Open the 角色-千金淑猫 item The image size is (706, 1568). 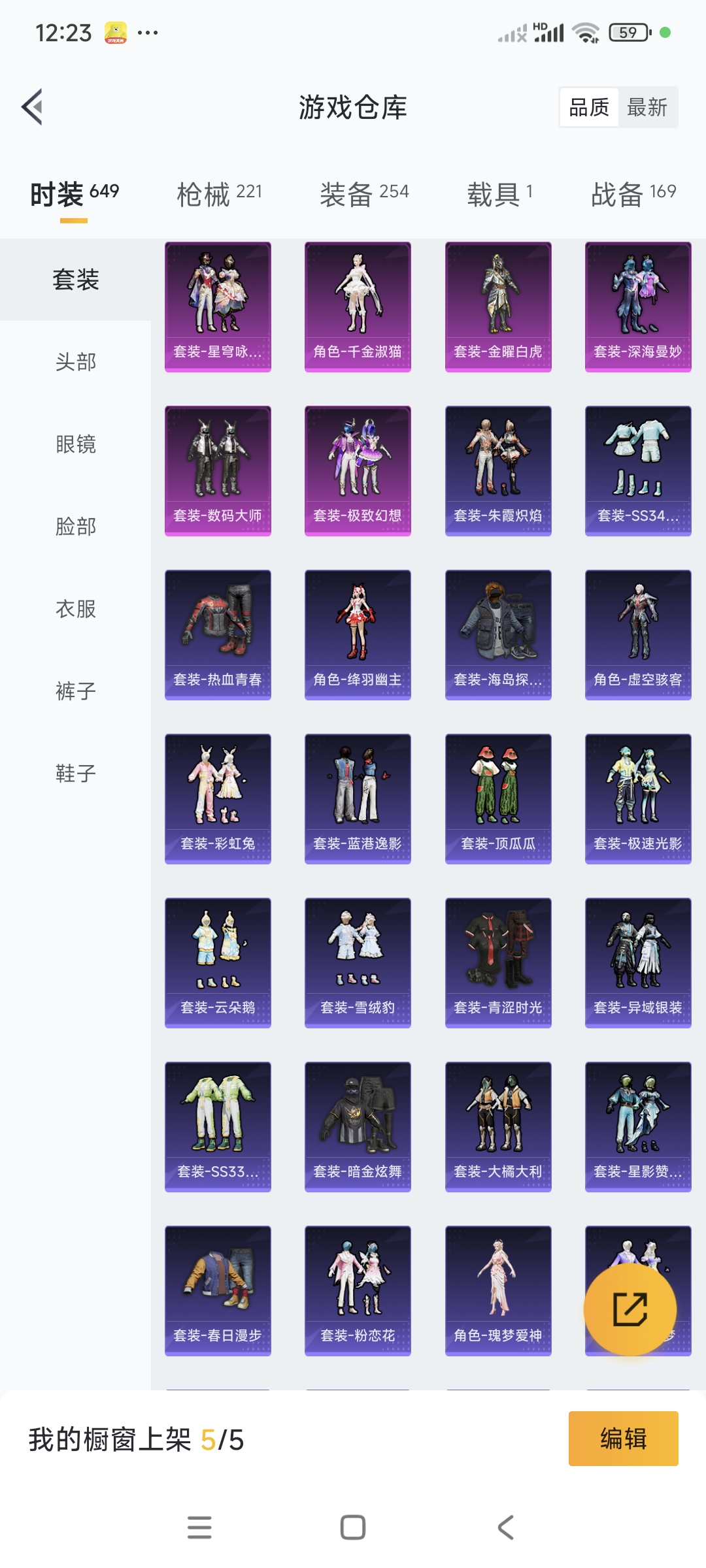tap(358, 306)
